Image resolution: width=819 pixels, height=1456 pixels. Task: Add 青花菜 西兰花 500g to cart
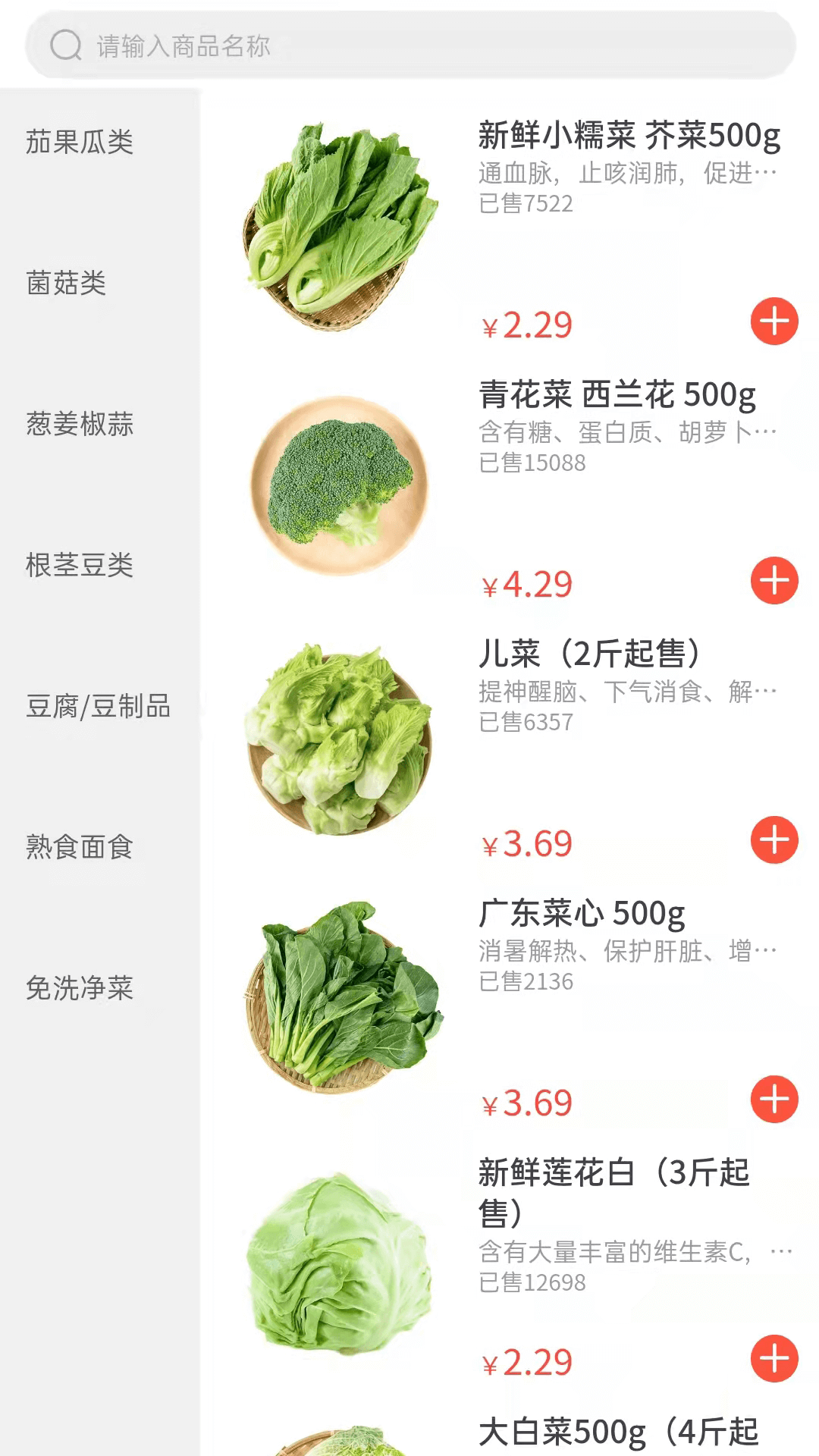click(x=774, y=581)
